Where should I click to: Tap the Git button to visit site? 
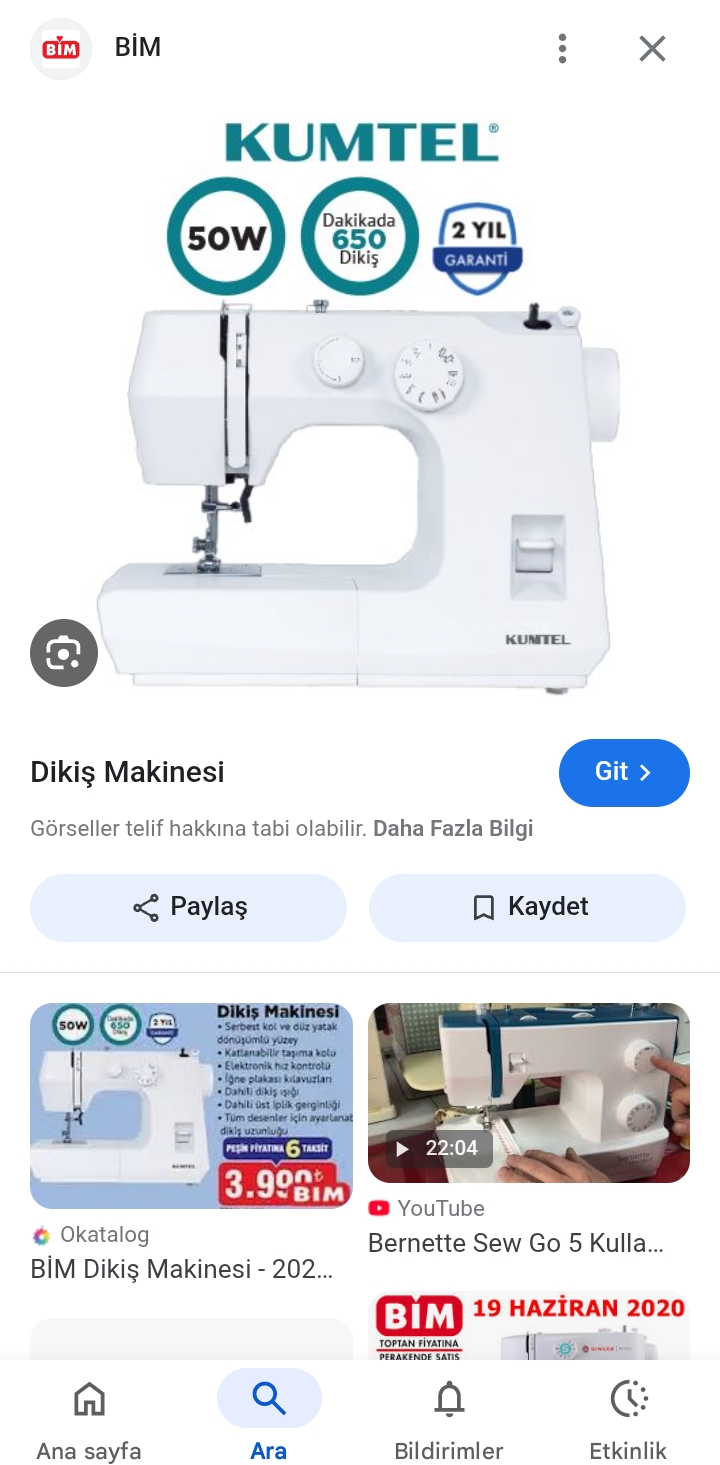pos(624,772)
